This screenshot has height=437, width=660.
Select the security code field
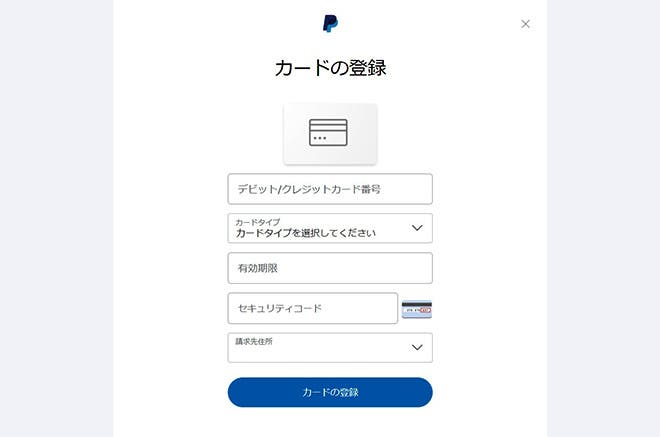[x=312, y=308]
